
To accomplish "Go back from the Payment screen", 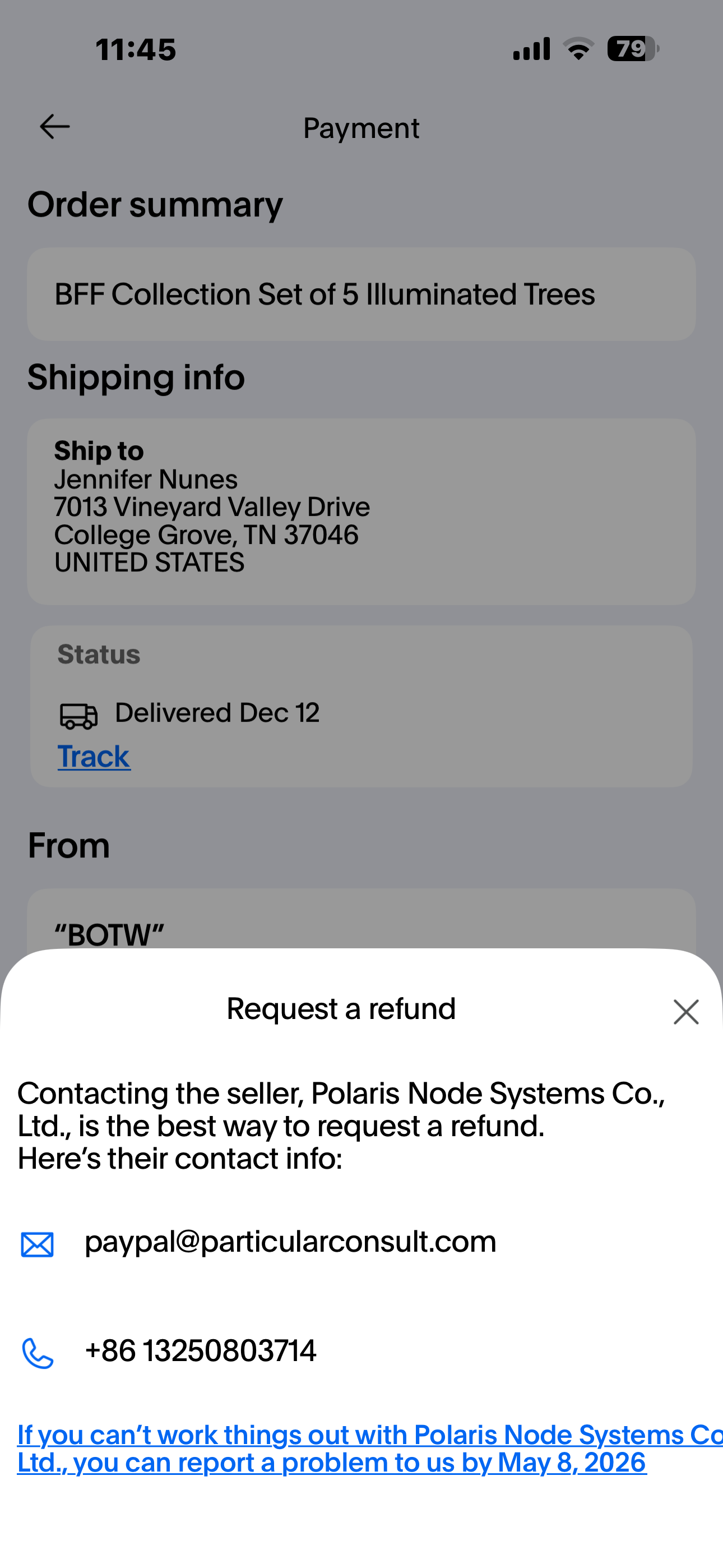I will pyautogui.click(x=54, y=127).
